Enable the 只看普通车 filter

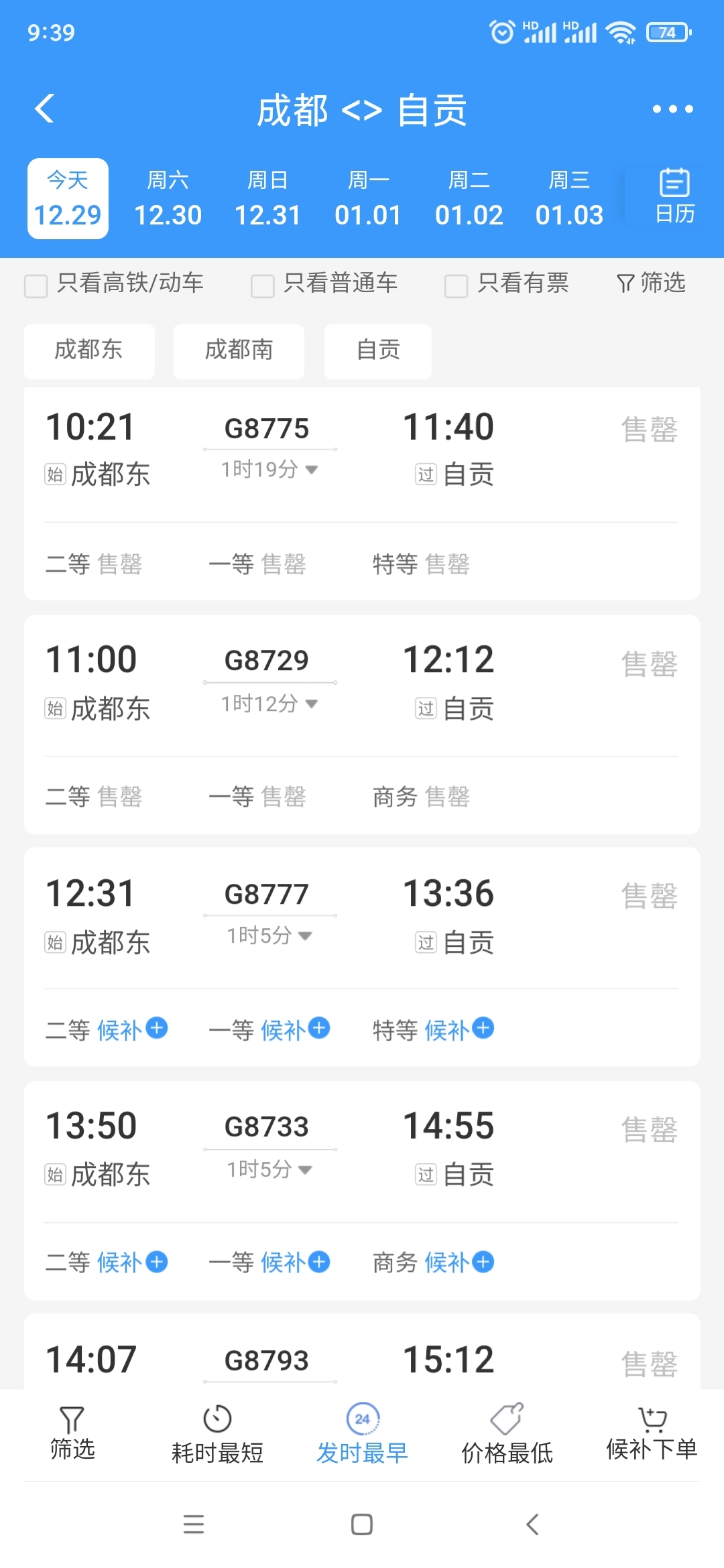point(262,285)
